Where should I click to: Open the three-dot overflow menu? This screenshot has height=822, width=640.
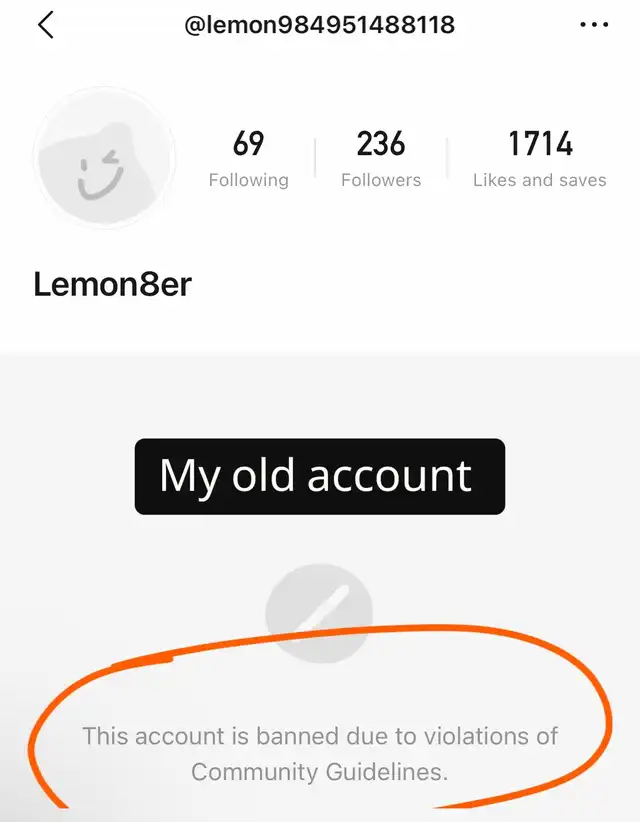(x=593, y=25)
